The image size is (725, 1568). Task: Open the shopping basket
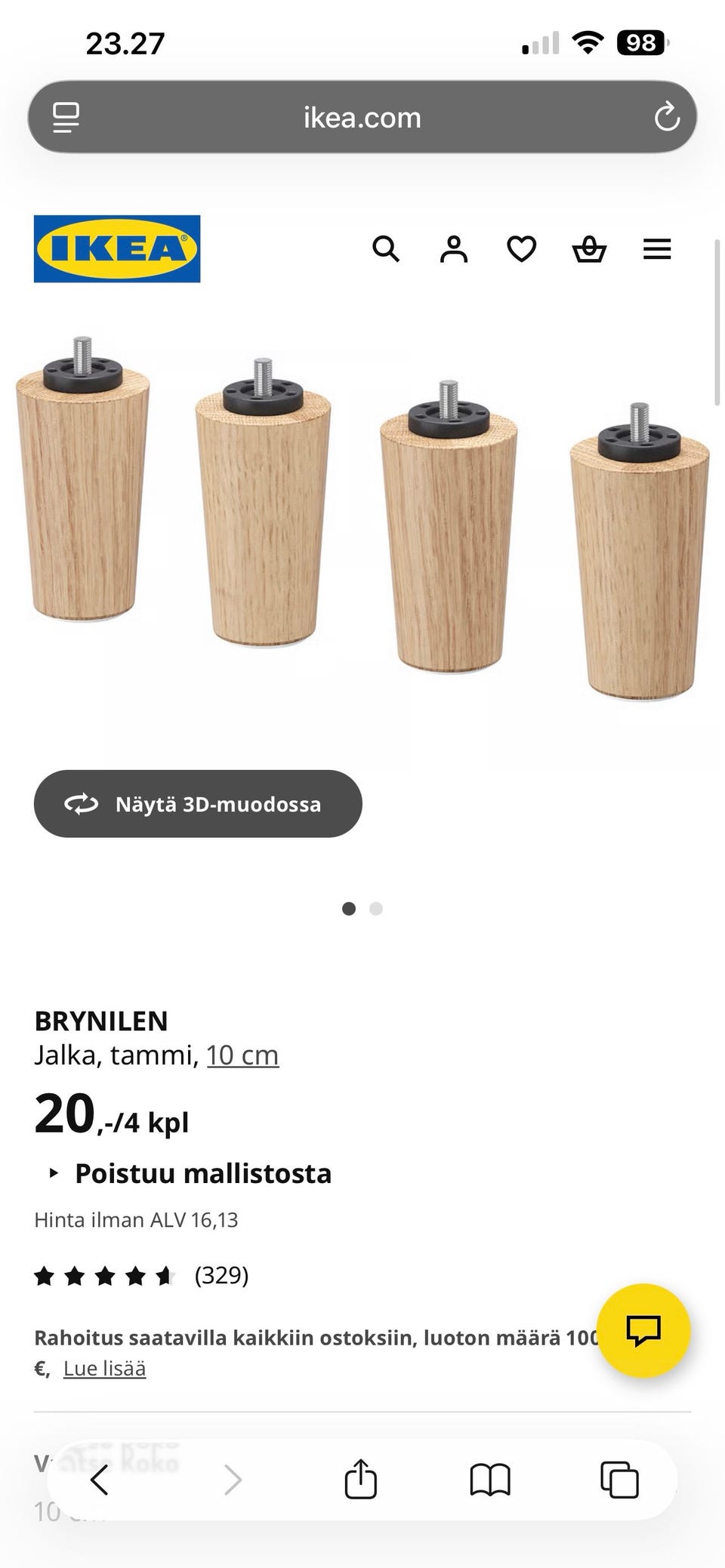click(589, 249)
